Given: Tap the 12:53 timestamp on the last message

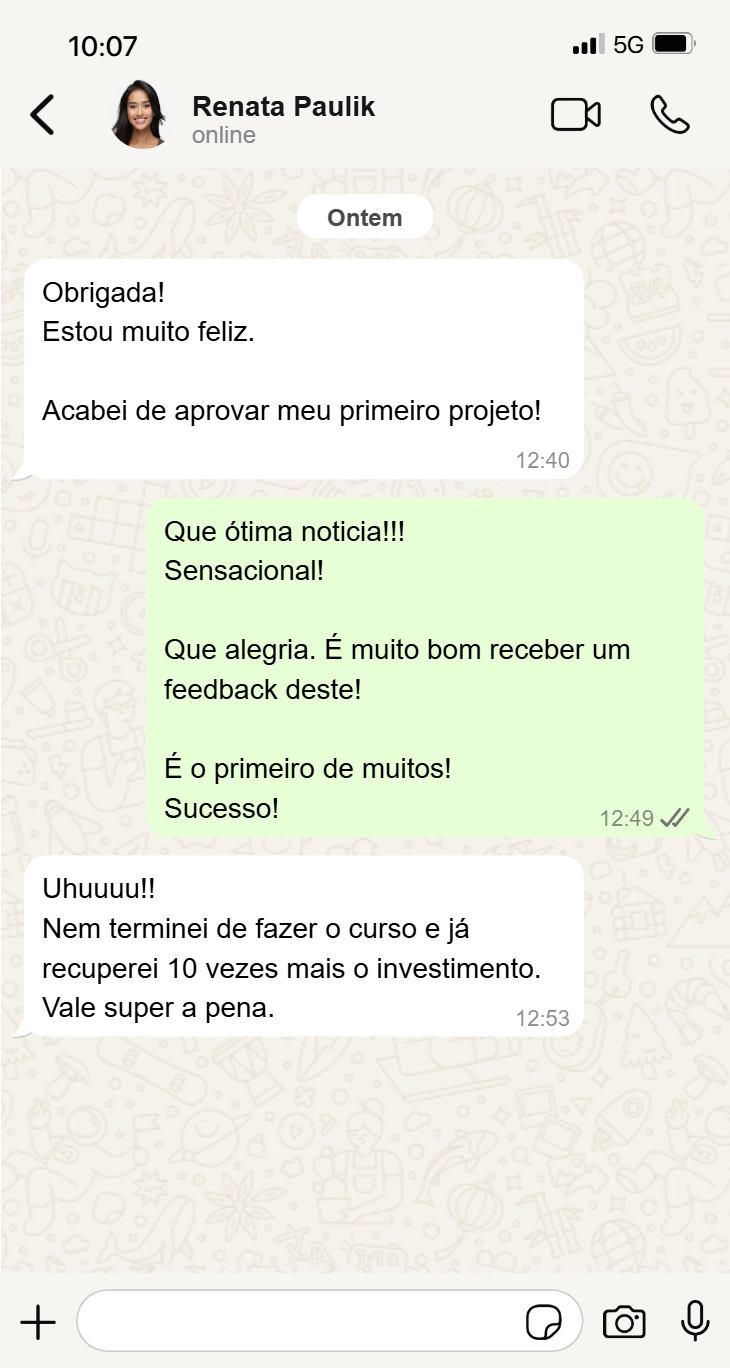Looking at the screenshot, I should pyautogui.click(x=543, y=1017).
